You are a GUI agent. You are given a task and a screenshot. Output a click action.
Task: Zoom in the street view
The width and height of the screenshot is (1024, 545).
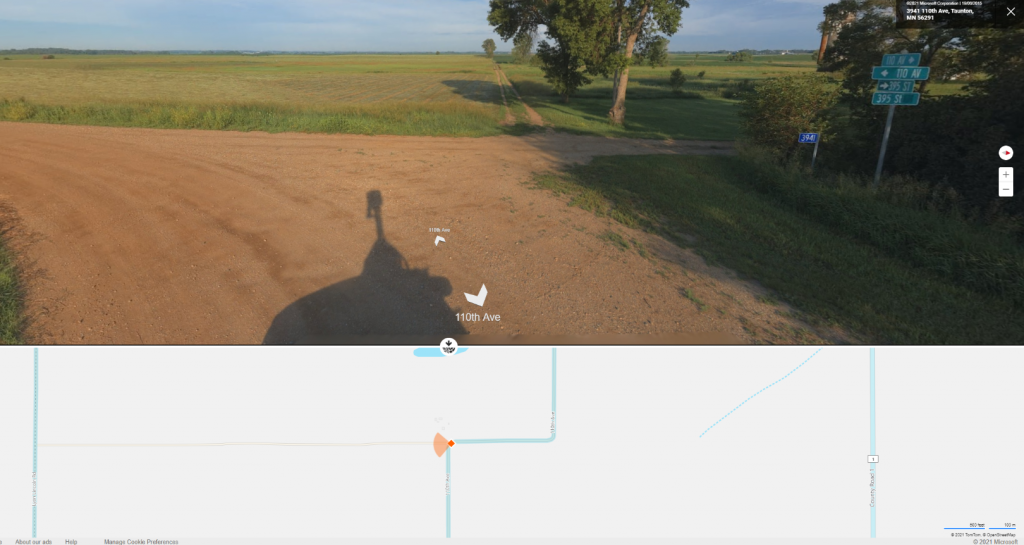pyautogui.click(x=1006, y=174)
